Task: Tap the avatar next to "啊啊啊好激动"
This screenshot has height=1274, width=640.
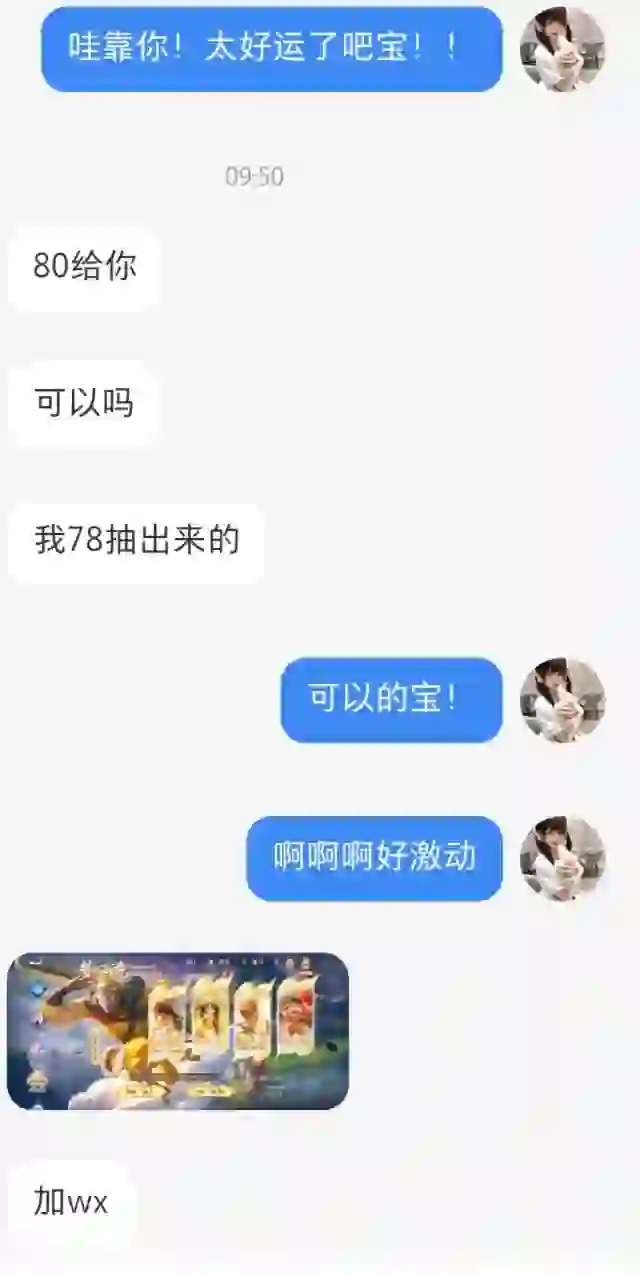Action: [562, 858]
